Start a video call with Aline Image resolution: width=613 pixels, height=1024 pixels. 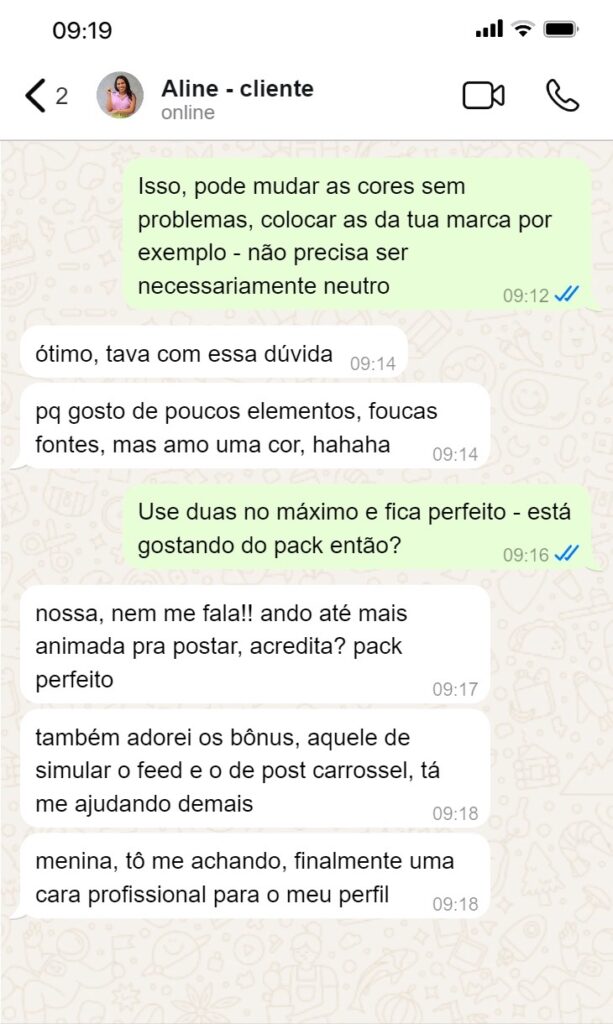(x=483, y=96)
